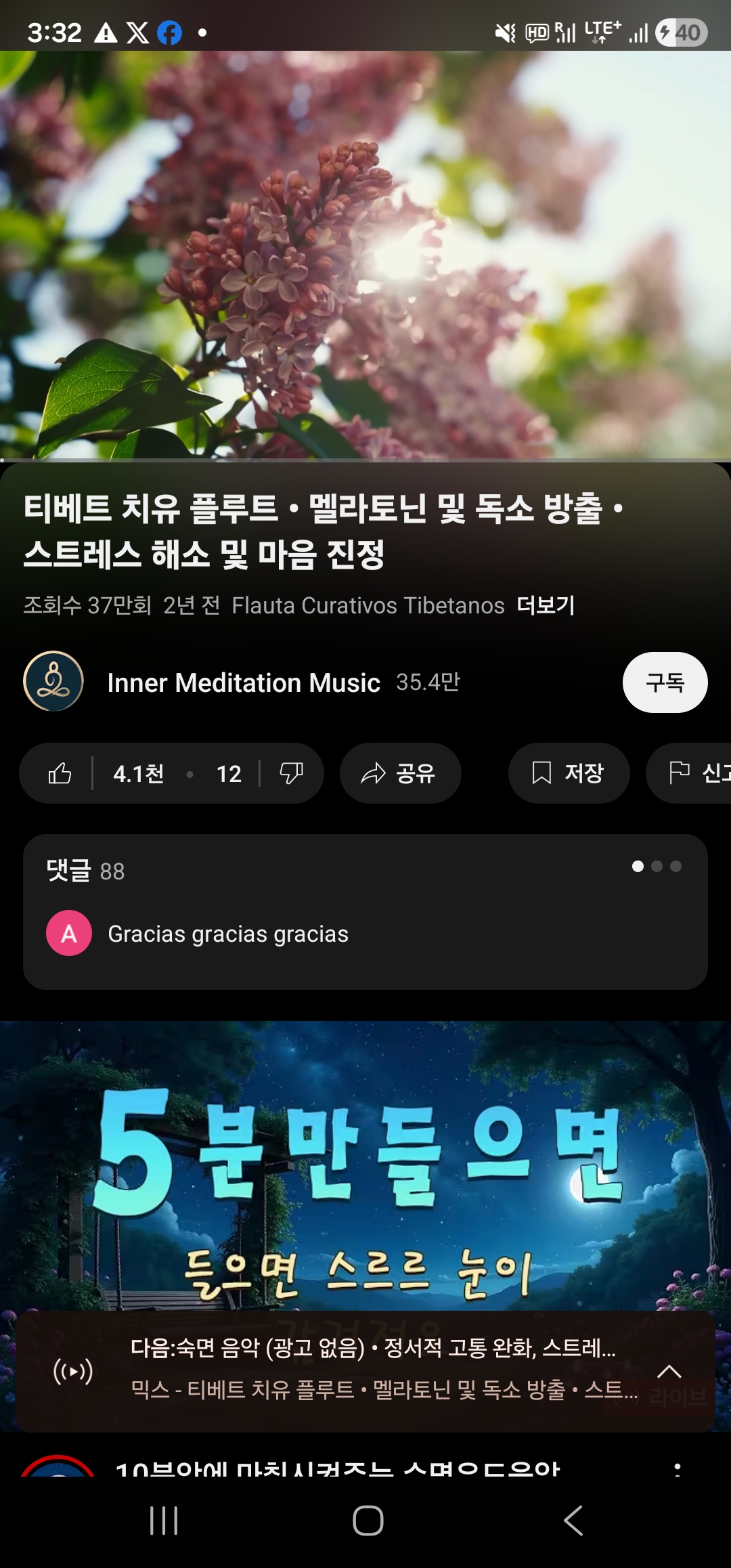This screenshot has width=731, height=1568.
Task: Expand the 다음 up-next mix panel
Action: tap(669, 1372)
